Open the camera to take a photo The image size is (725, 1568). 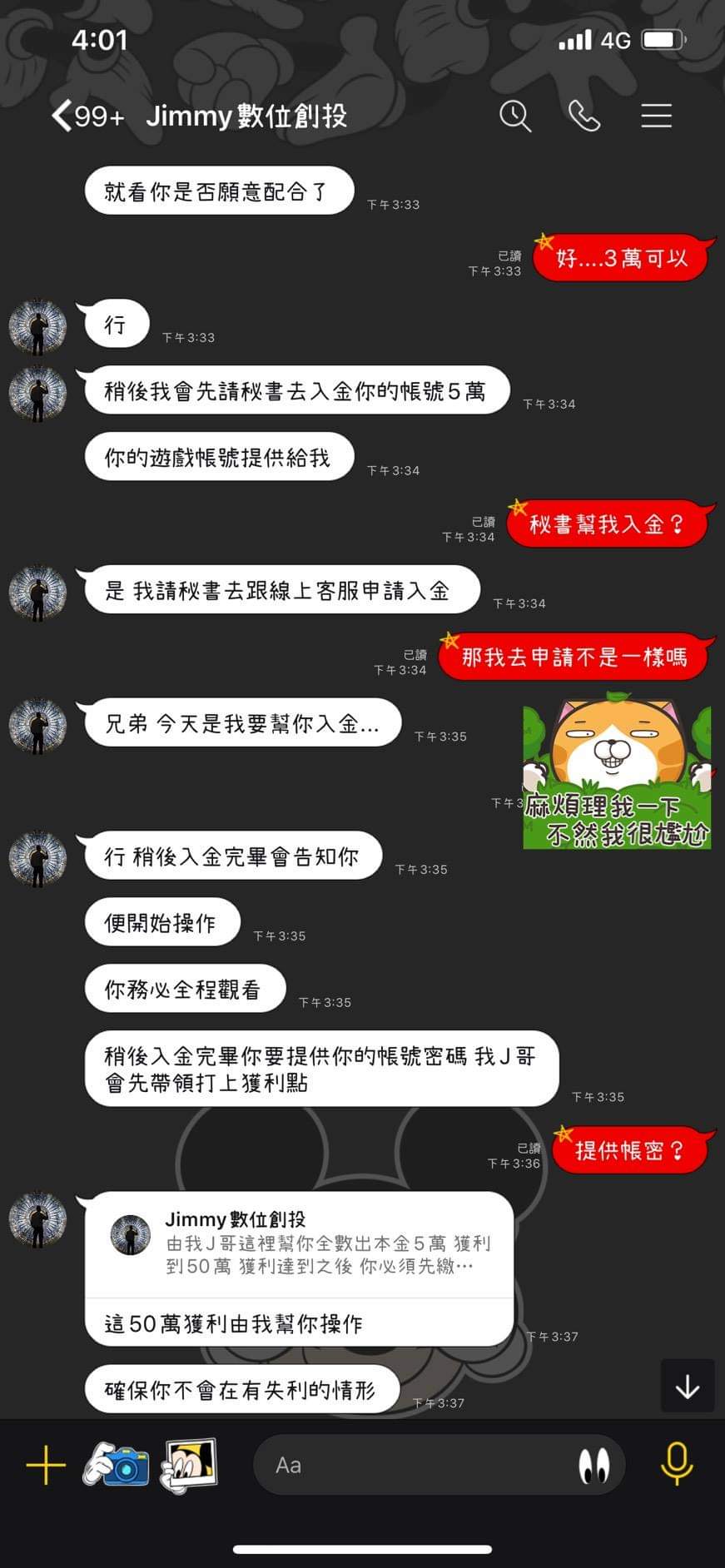[117, 1465]
